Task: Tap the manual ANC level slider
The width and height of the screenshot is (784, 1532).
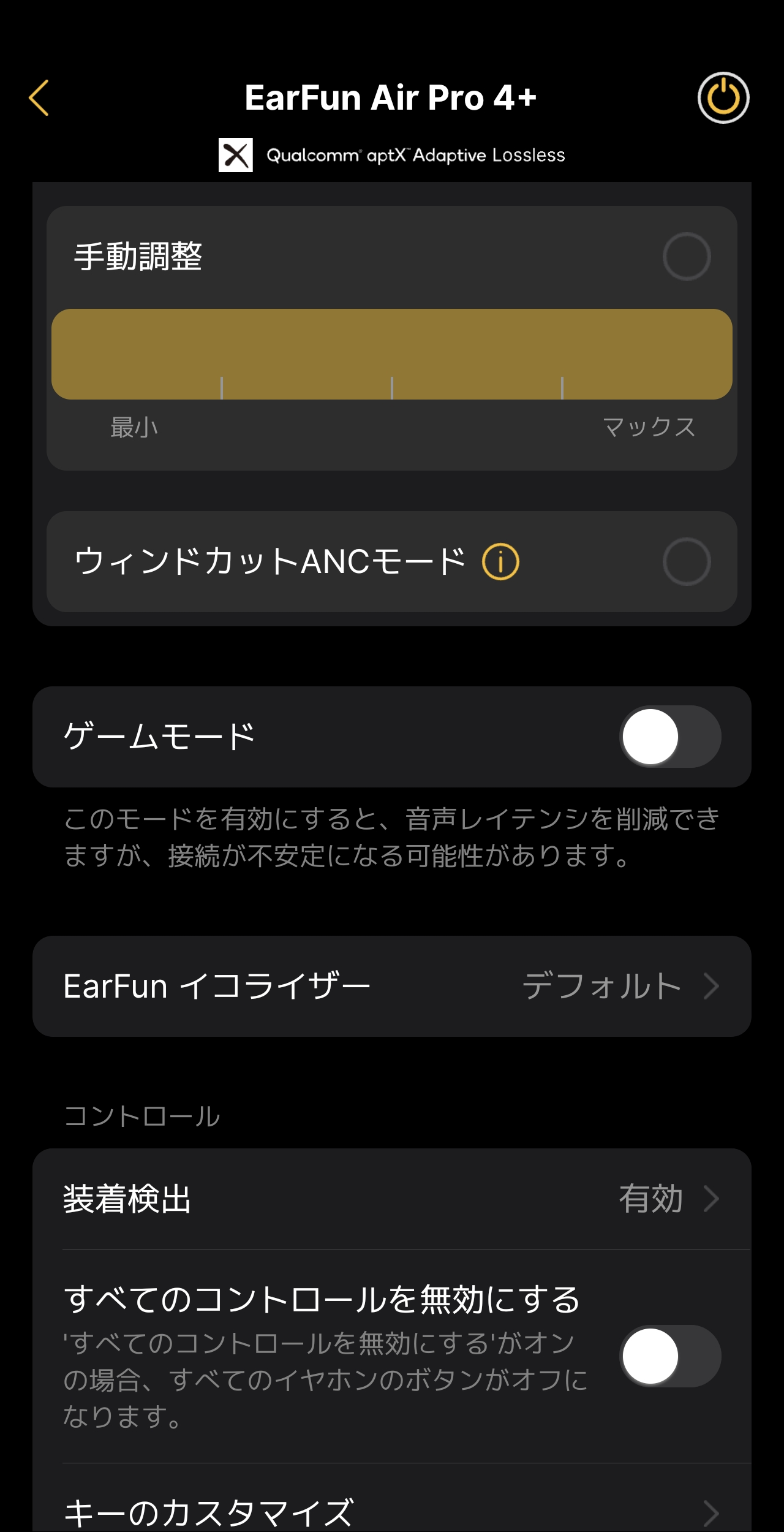Action: [x=392, y=354]
